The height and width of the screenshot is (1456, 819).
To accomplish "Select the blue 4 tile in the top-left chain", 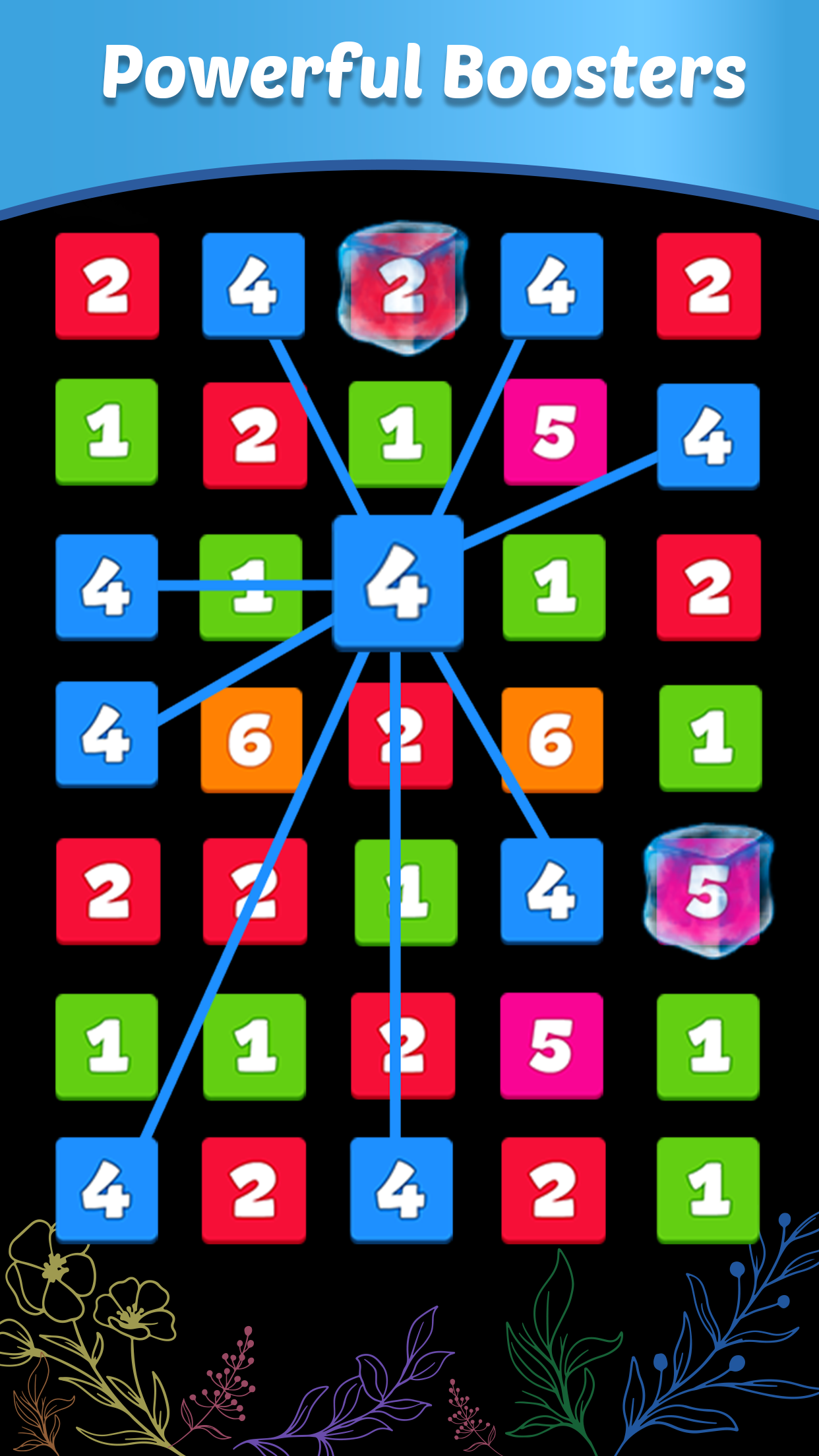I will coord(255,287).
